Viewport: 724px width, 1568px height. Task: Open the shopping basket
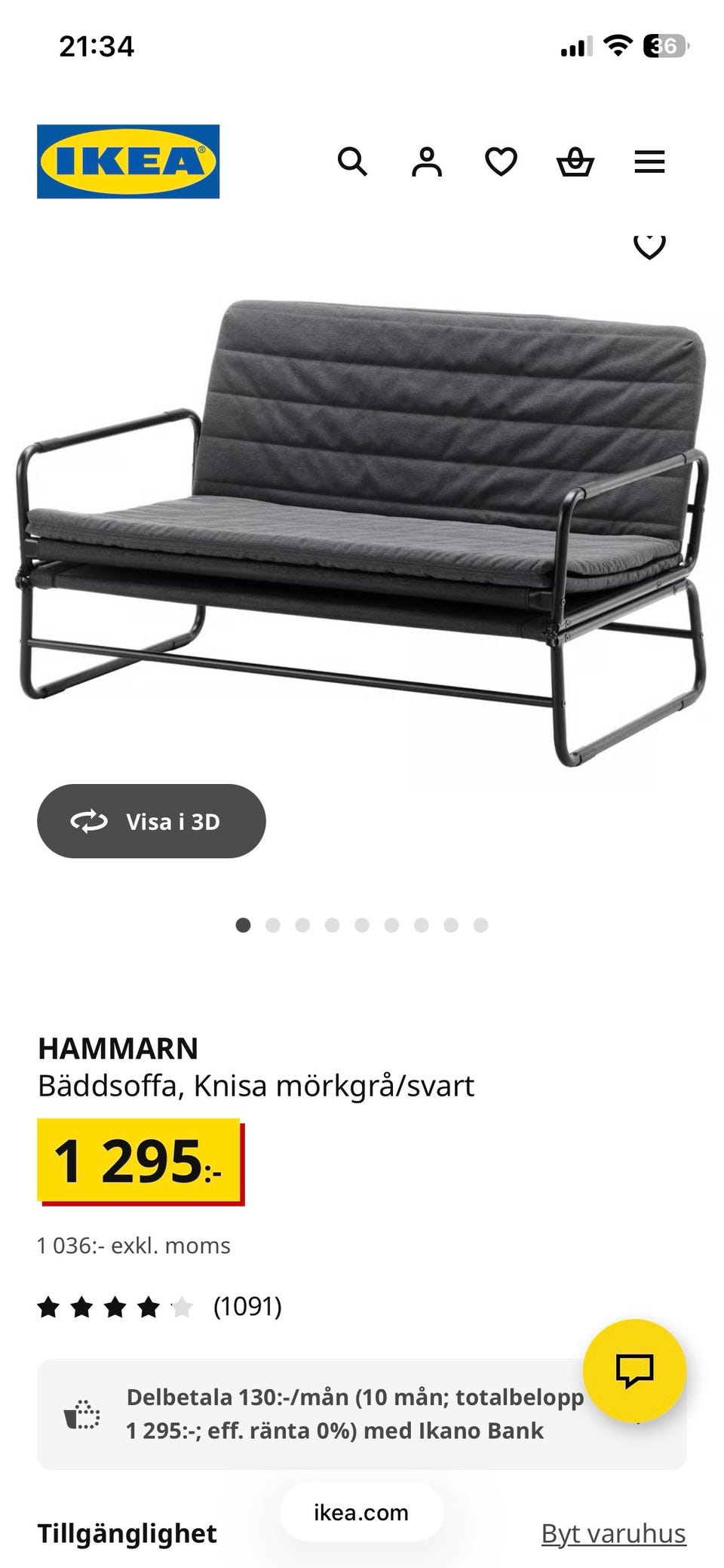click(575, 161)
